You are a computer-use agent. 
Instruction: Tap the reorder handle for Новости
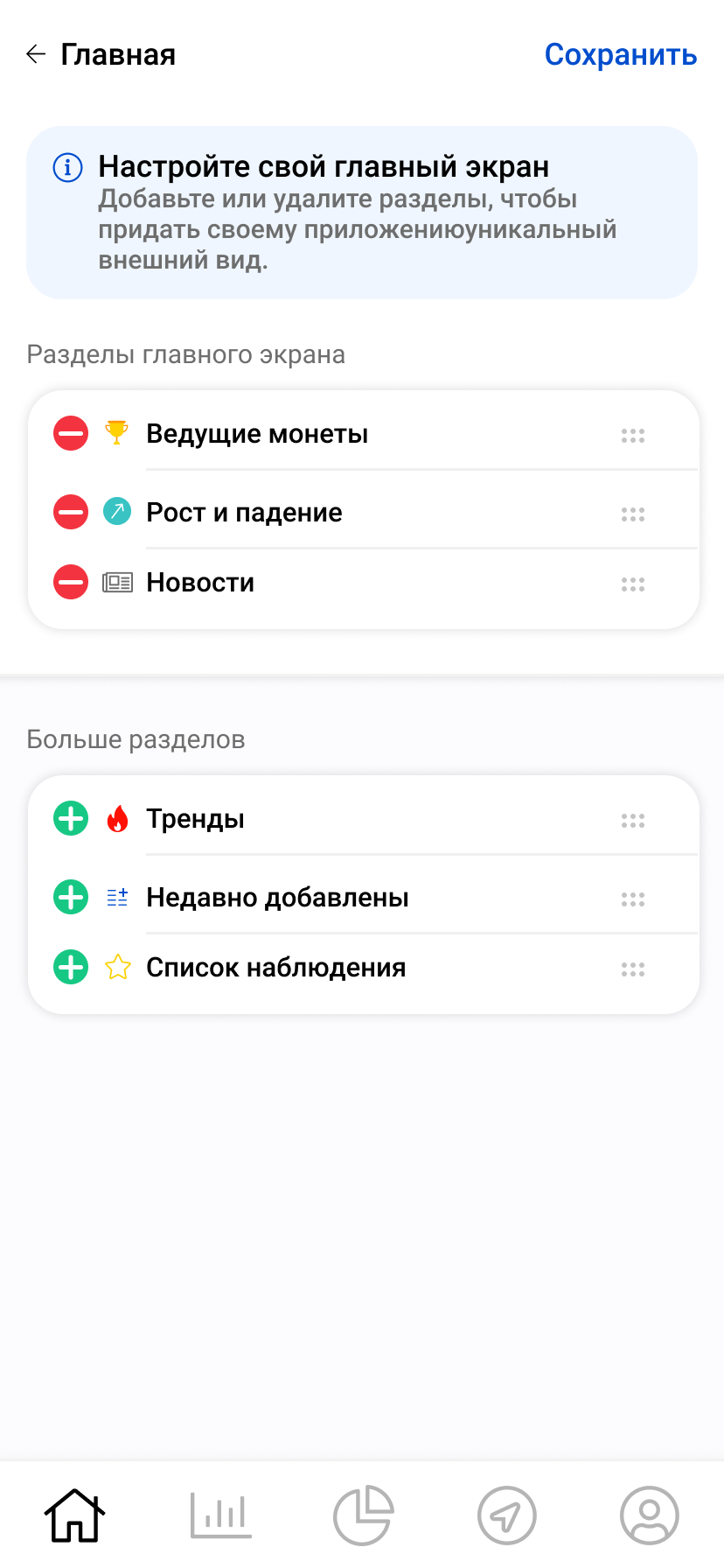632,584
